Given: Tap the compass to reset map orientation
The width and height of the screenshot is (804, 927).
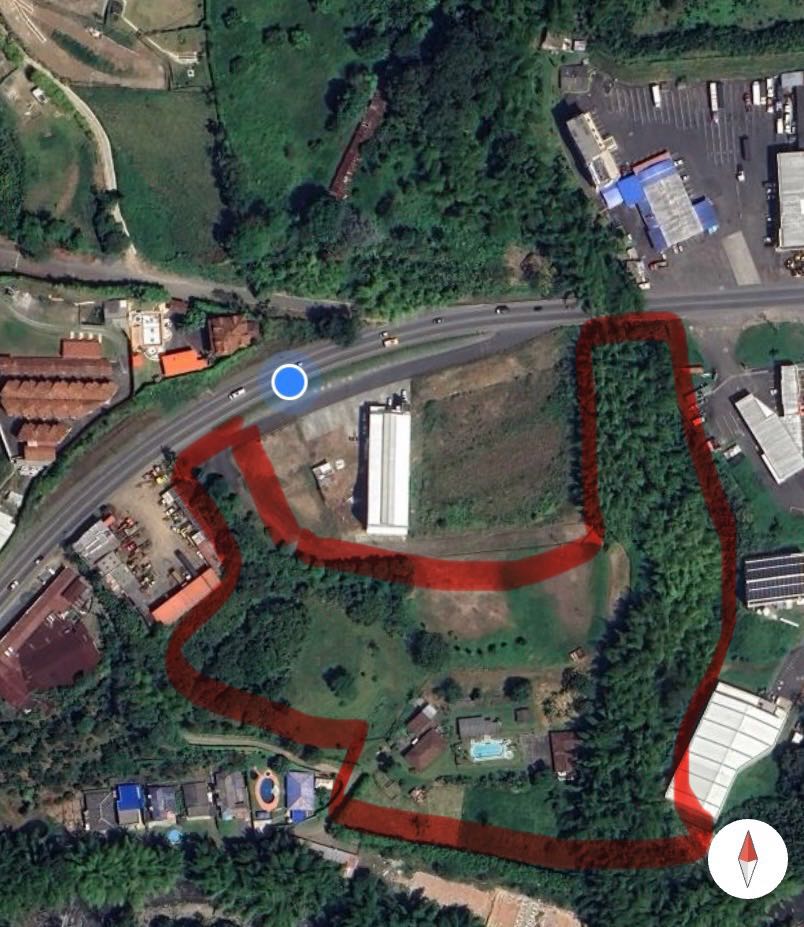Looking at the screenshot, I should (x=748, y=858).
